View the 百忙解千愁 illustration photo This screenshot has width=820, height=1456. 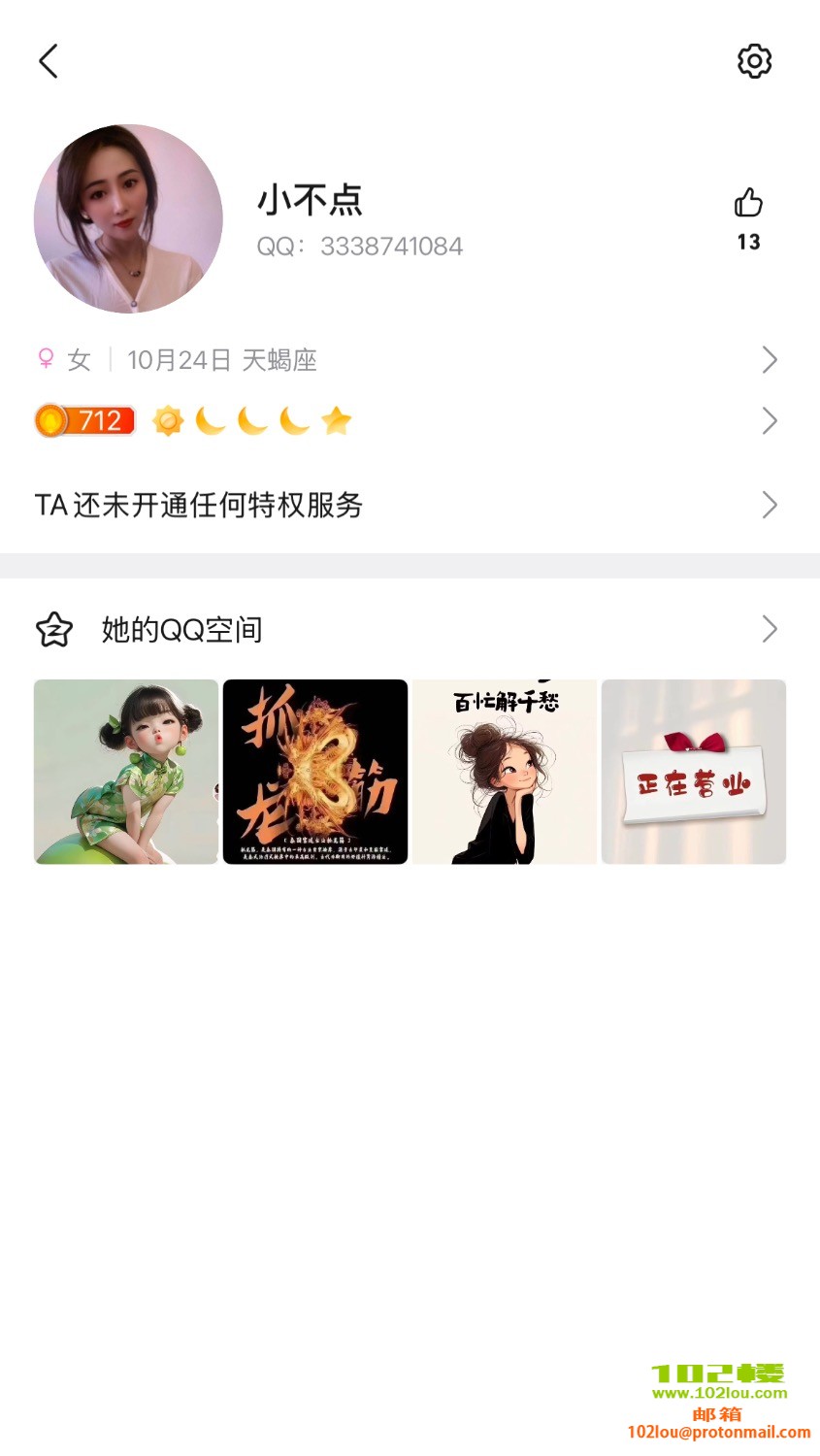coord(505,772)
